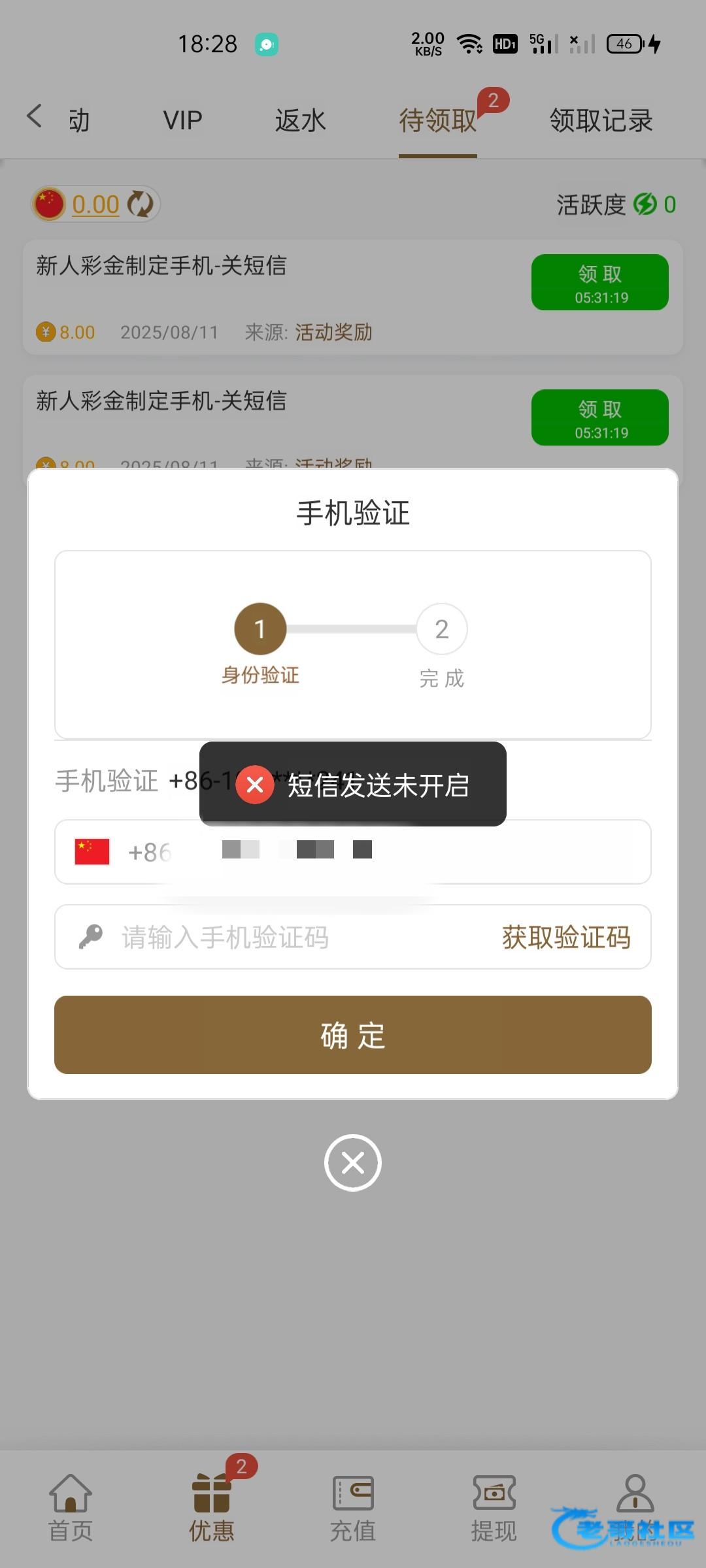Switch to the 返水 tab
The image size is (706, 1568).
300,120
